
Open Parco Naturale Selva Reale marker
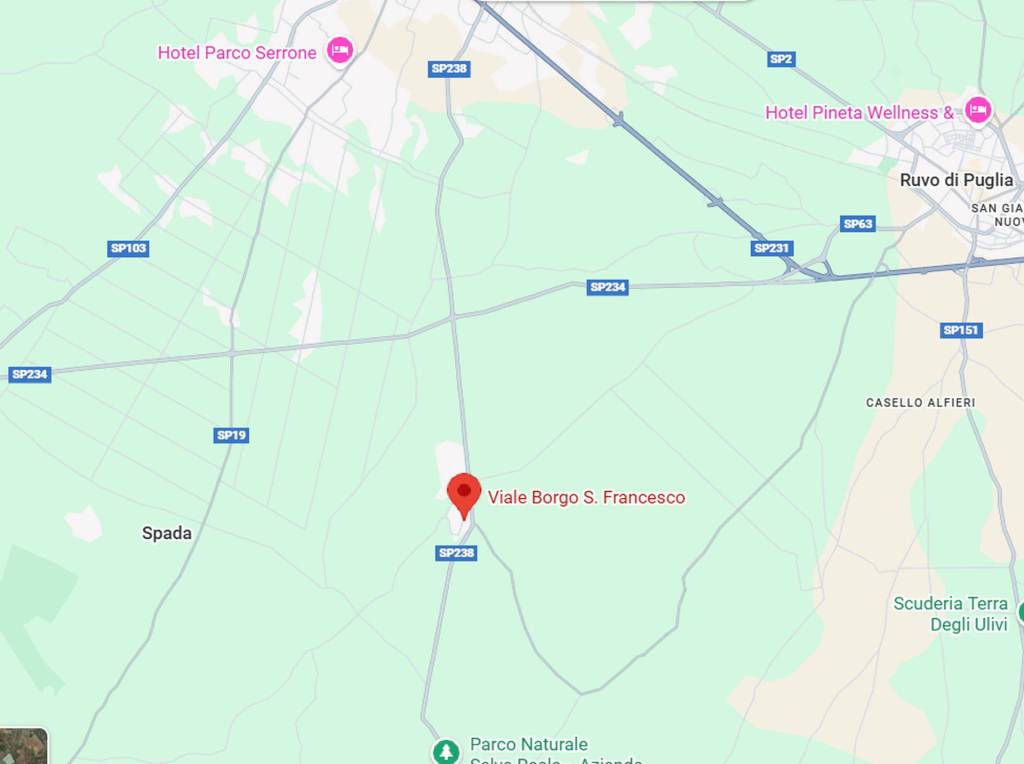tap(445, 750)
